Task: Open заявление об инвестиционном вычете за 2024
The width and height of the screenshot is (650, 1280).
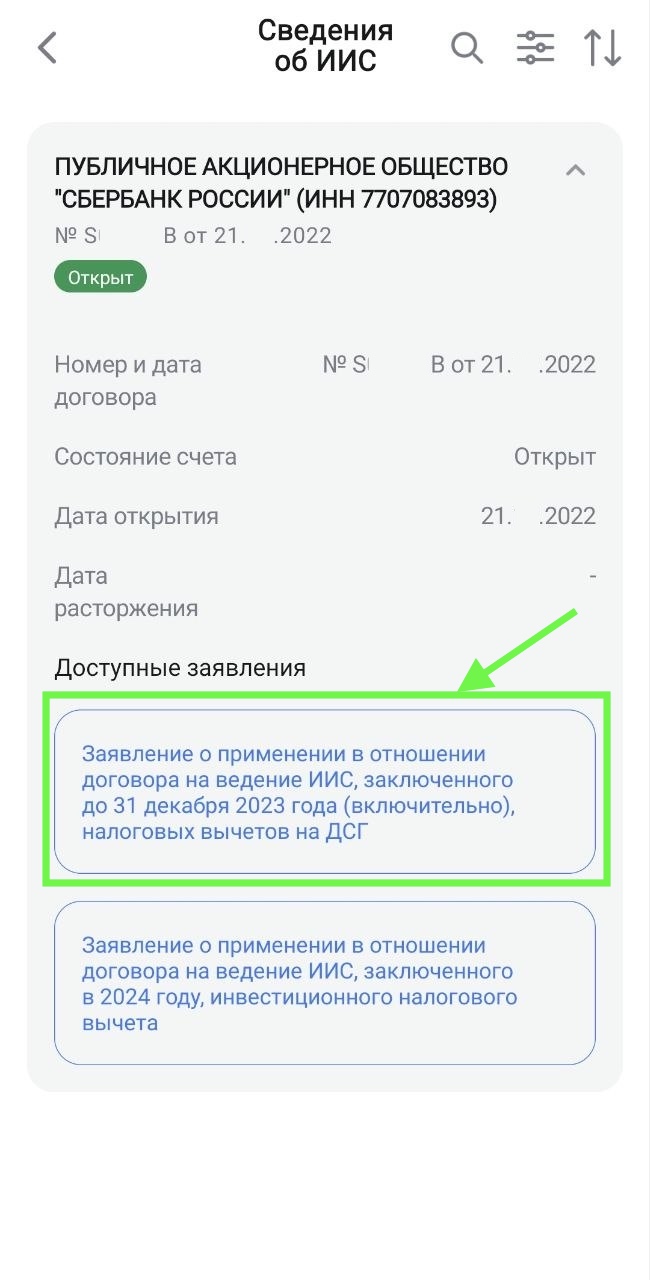Action: 324,983
